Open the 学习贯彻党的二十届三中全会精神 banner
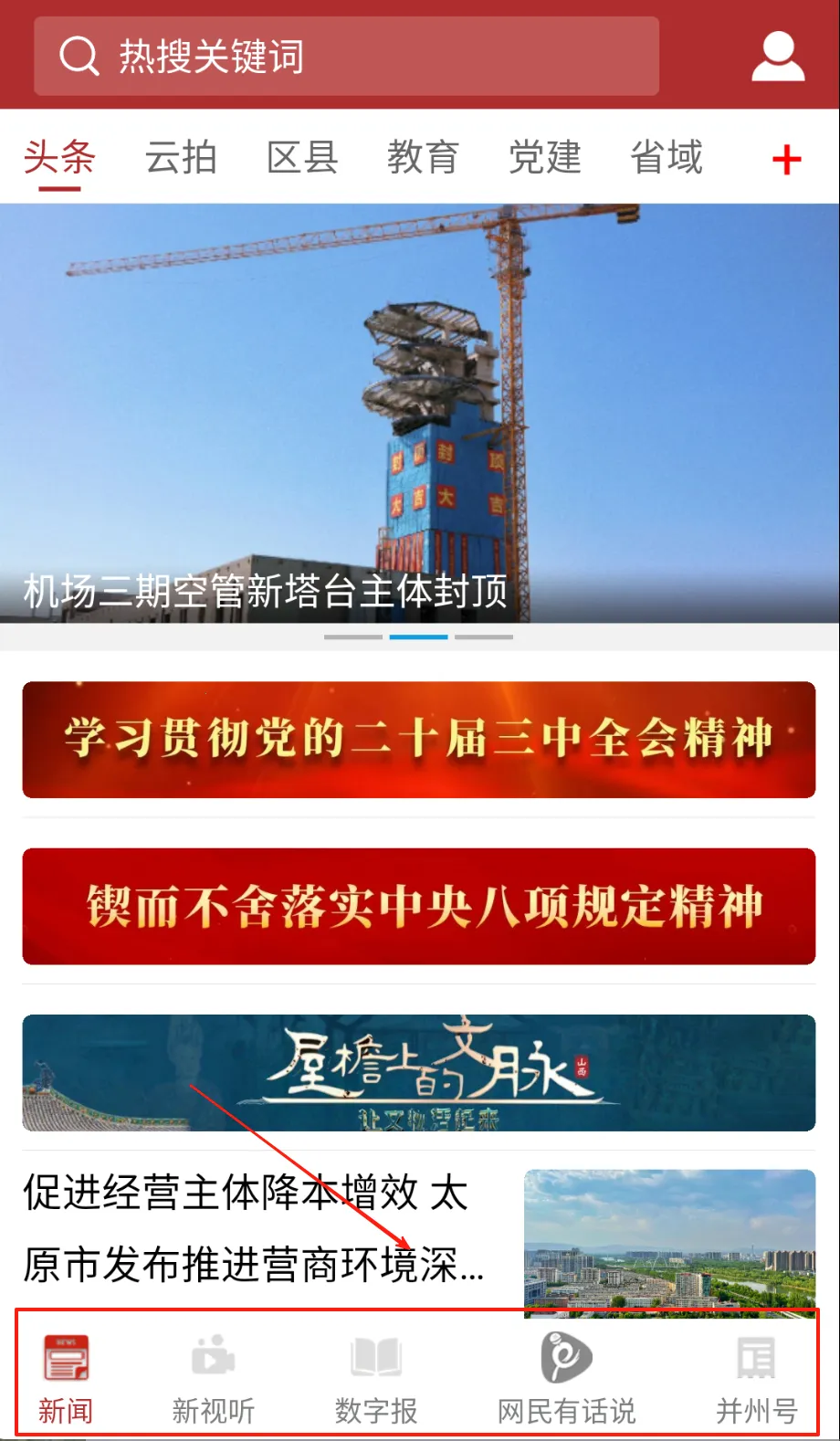The height and width of the screenshot is (1441, 840). pyautogui.click(x=419, y=739)
